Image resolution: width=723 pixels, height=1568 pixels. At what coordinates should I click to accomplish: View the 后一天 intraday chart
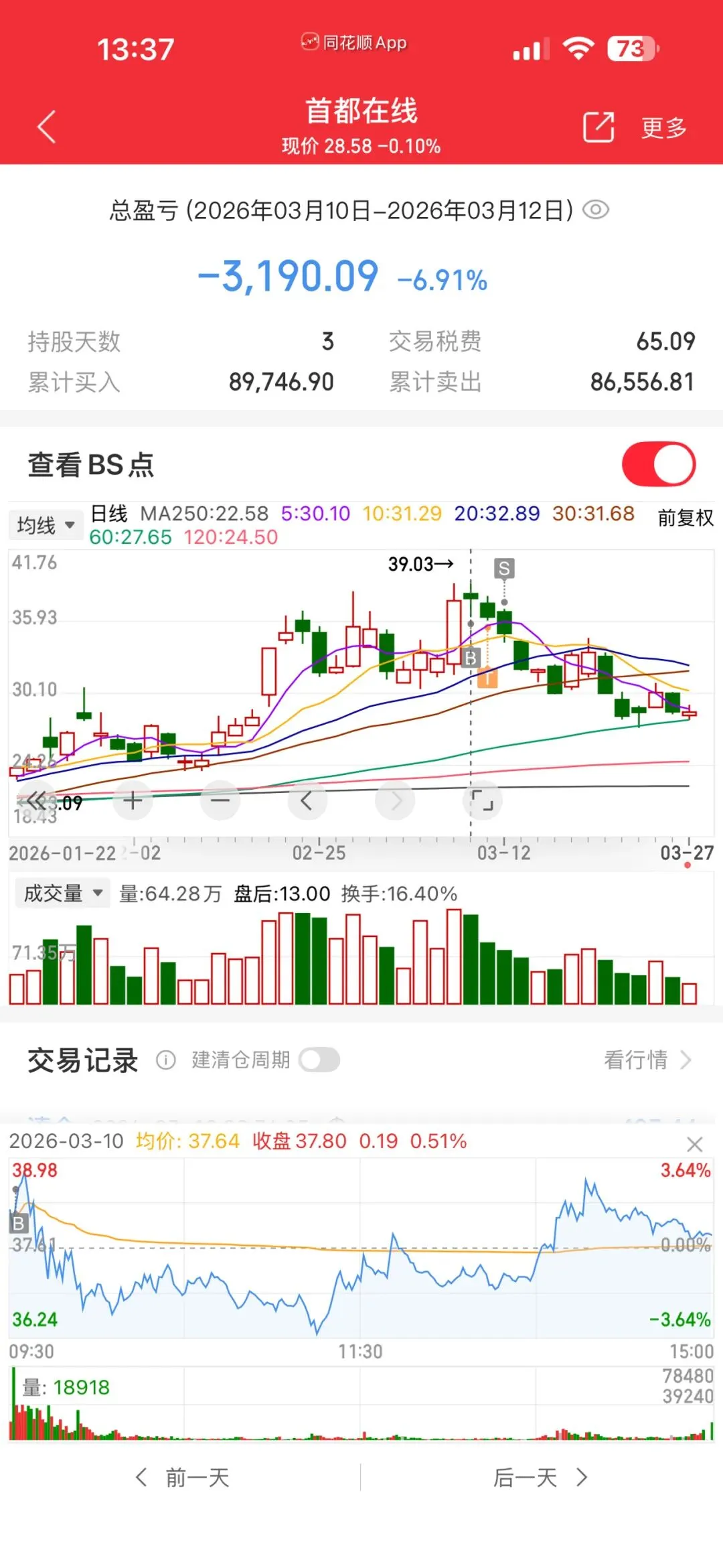(x=540, y=1478)
